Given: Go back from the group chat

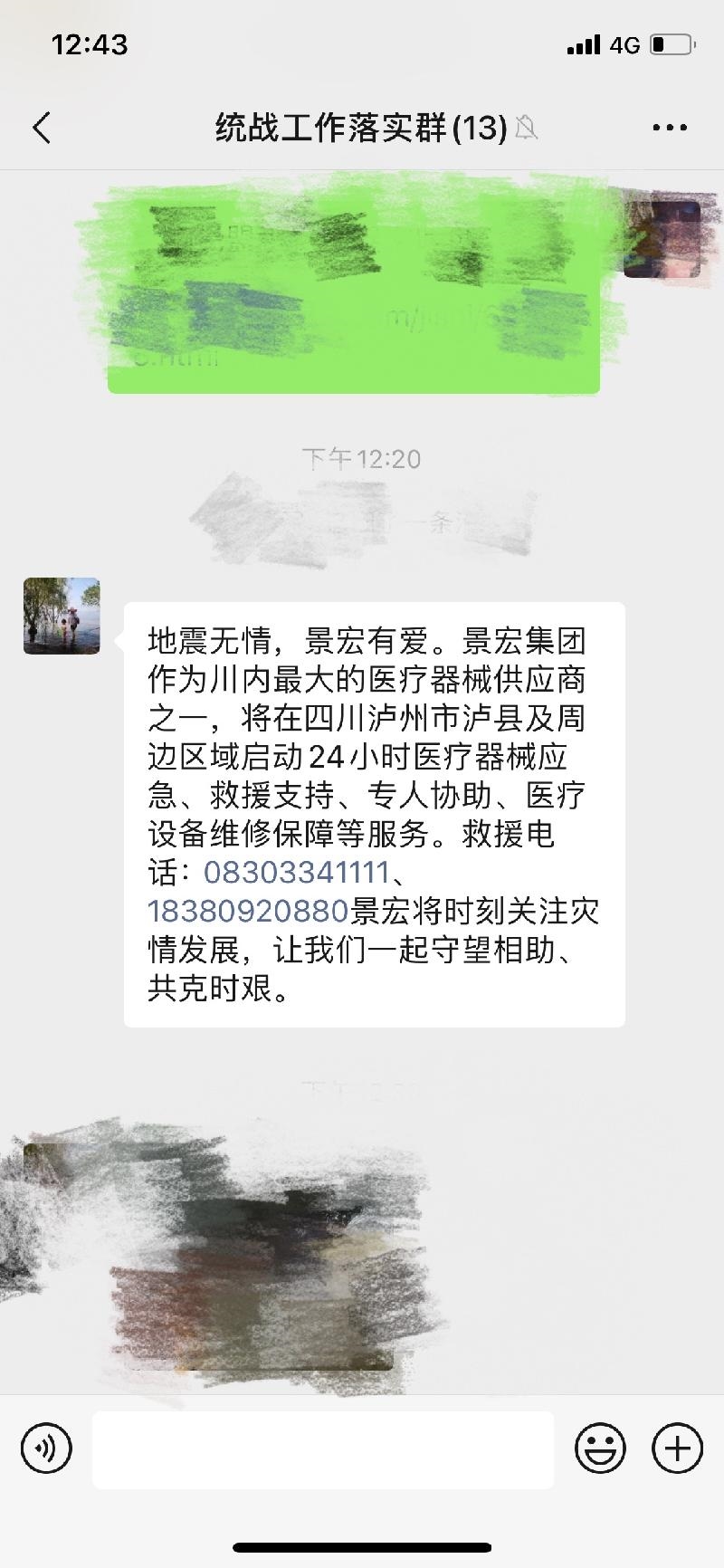Looking at the screenshot, I should pyautogui.click(x=42, y=128).
